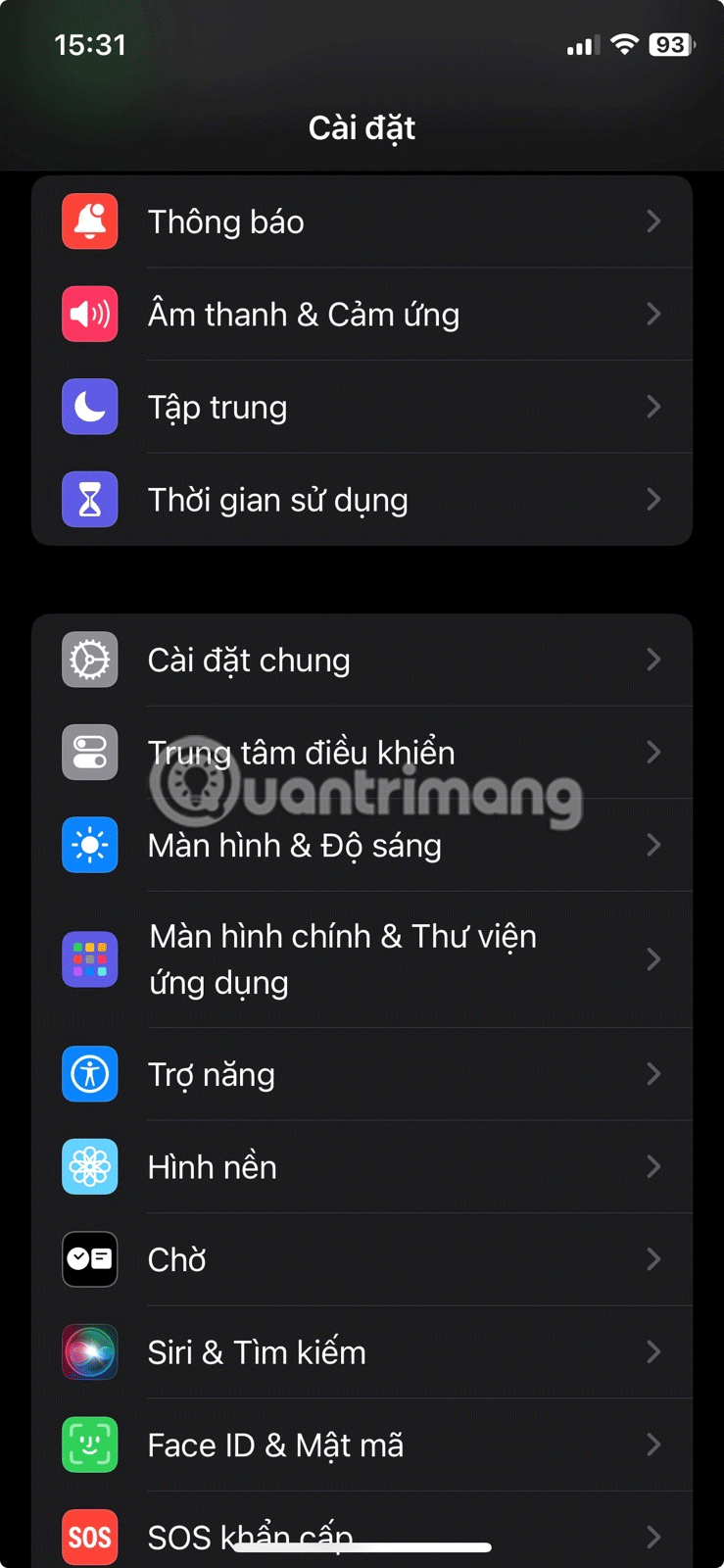Open Âm thanh & Cảm ứng settings

[362, 315]
